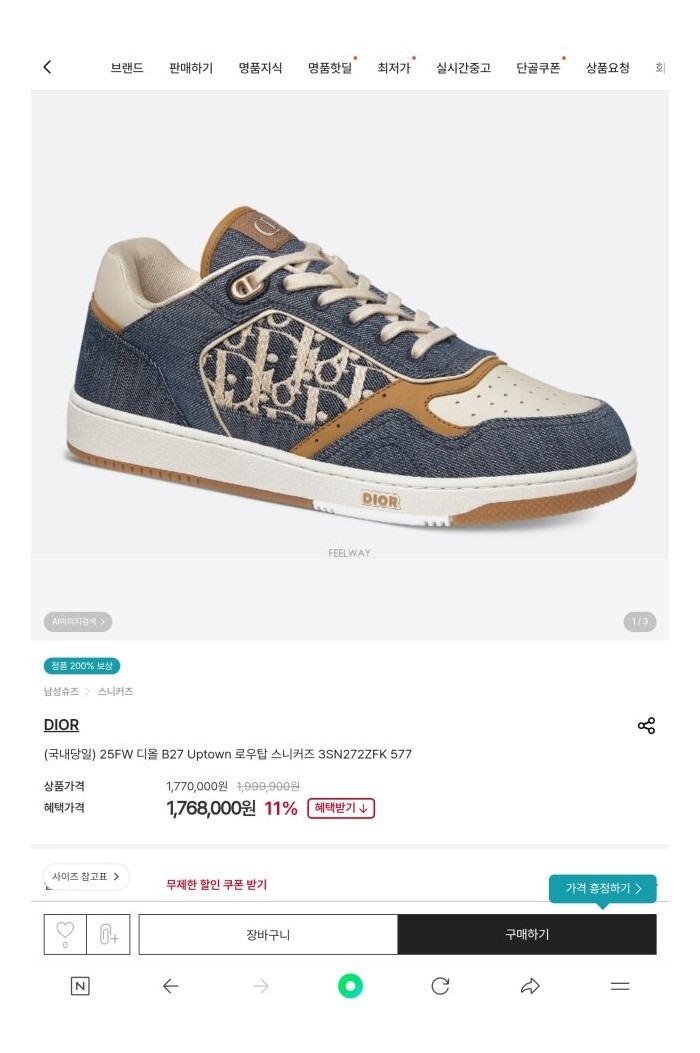The height and width of the screenshot is (1053, 700).
Task: Open the 사이즈 참고표 chip
Action: [86, 877]
